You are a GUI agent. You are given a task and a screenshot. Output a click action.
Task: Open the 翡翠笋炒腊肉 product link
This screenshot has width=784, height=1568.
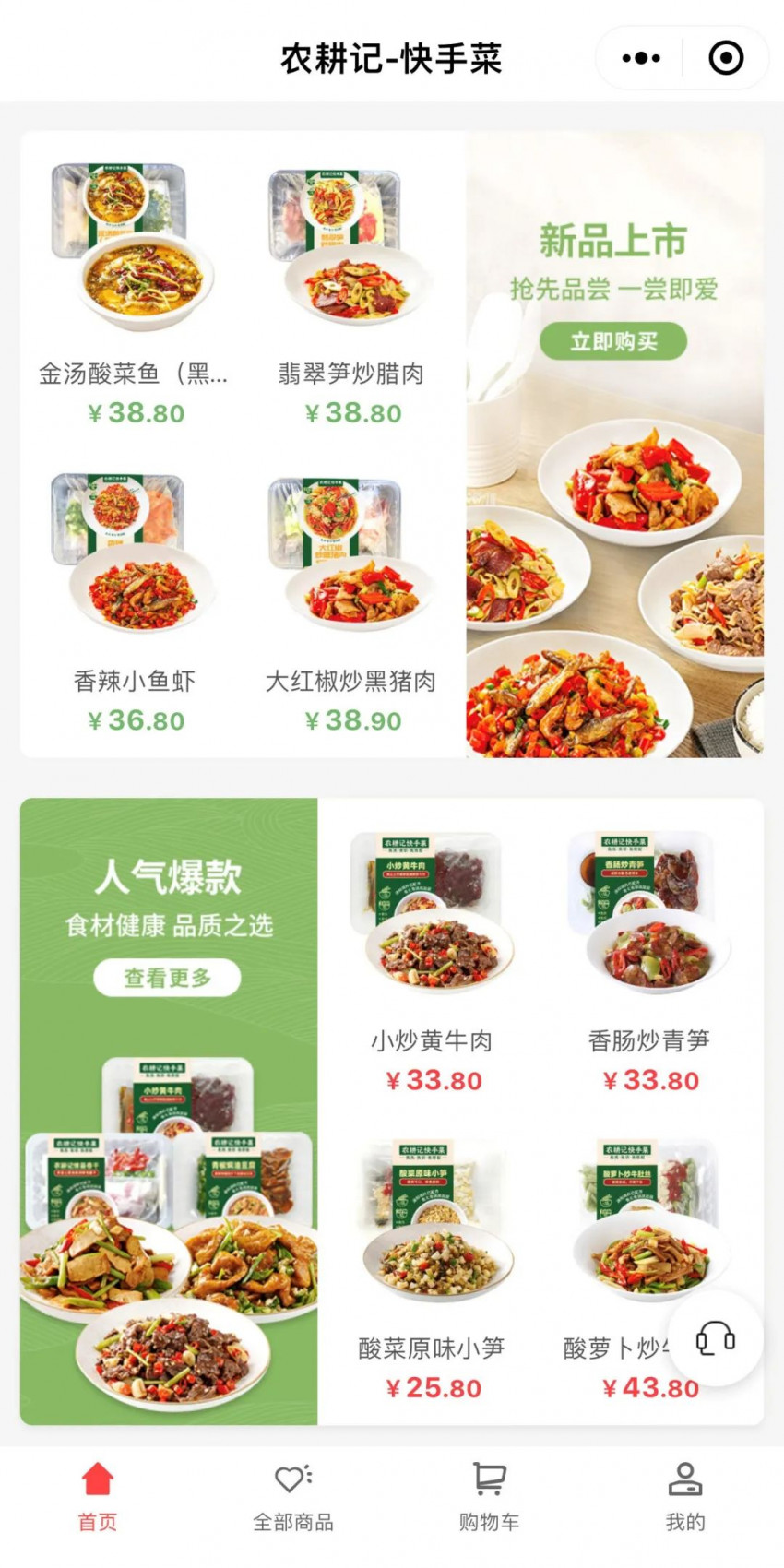[x=344, y=249]
